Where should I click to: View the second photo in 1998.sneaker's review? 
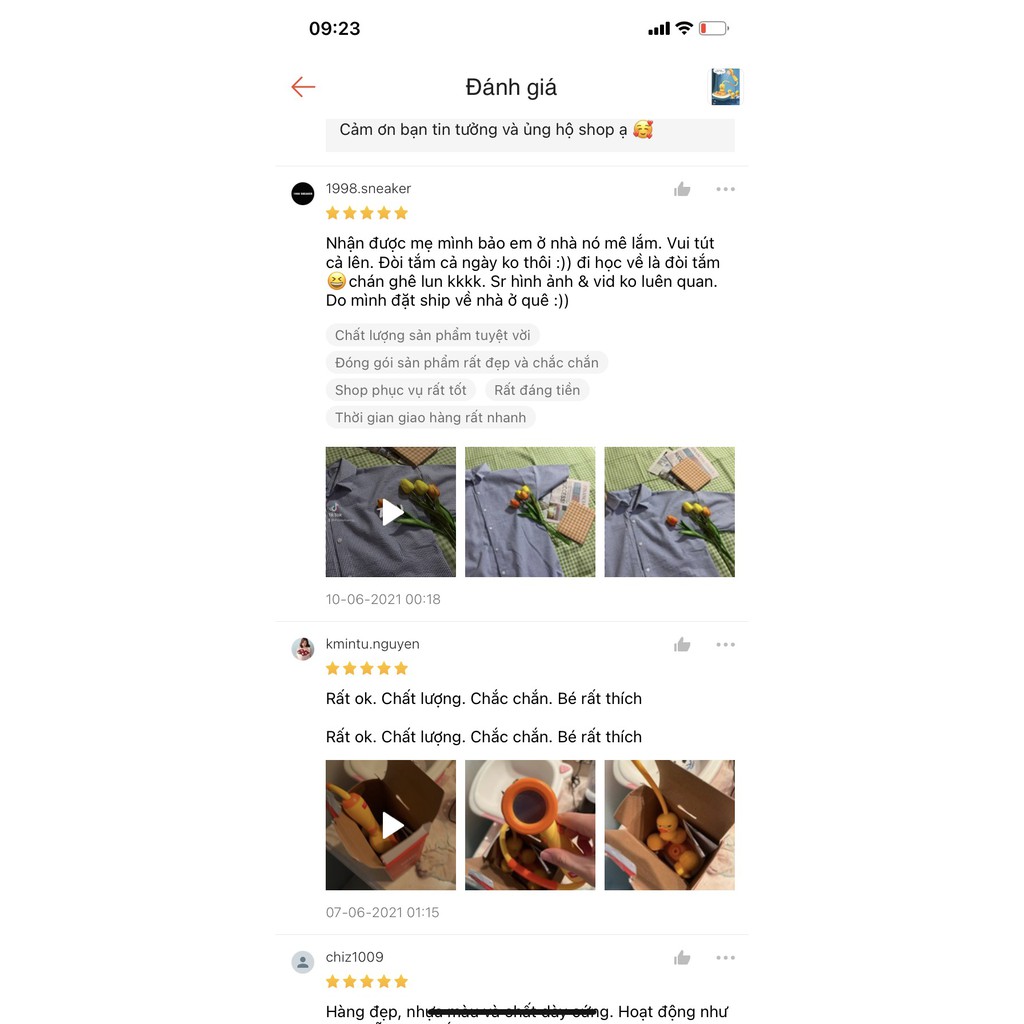click(530, 512)
